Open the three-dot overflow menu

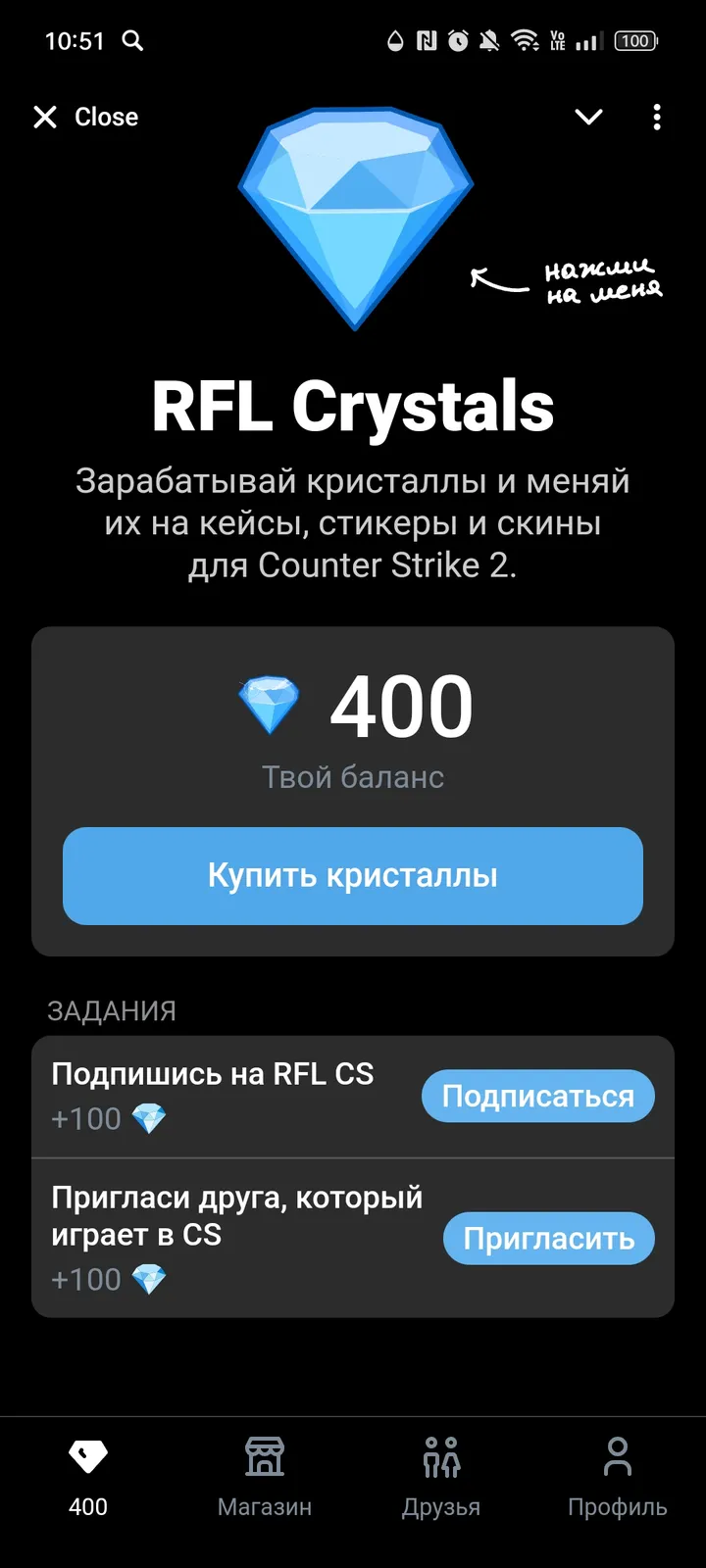pos(657,117)
